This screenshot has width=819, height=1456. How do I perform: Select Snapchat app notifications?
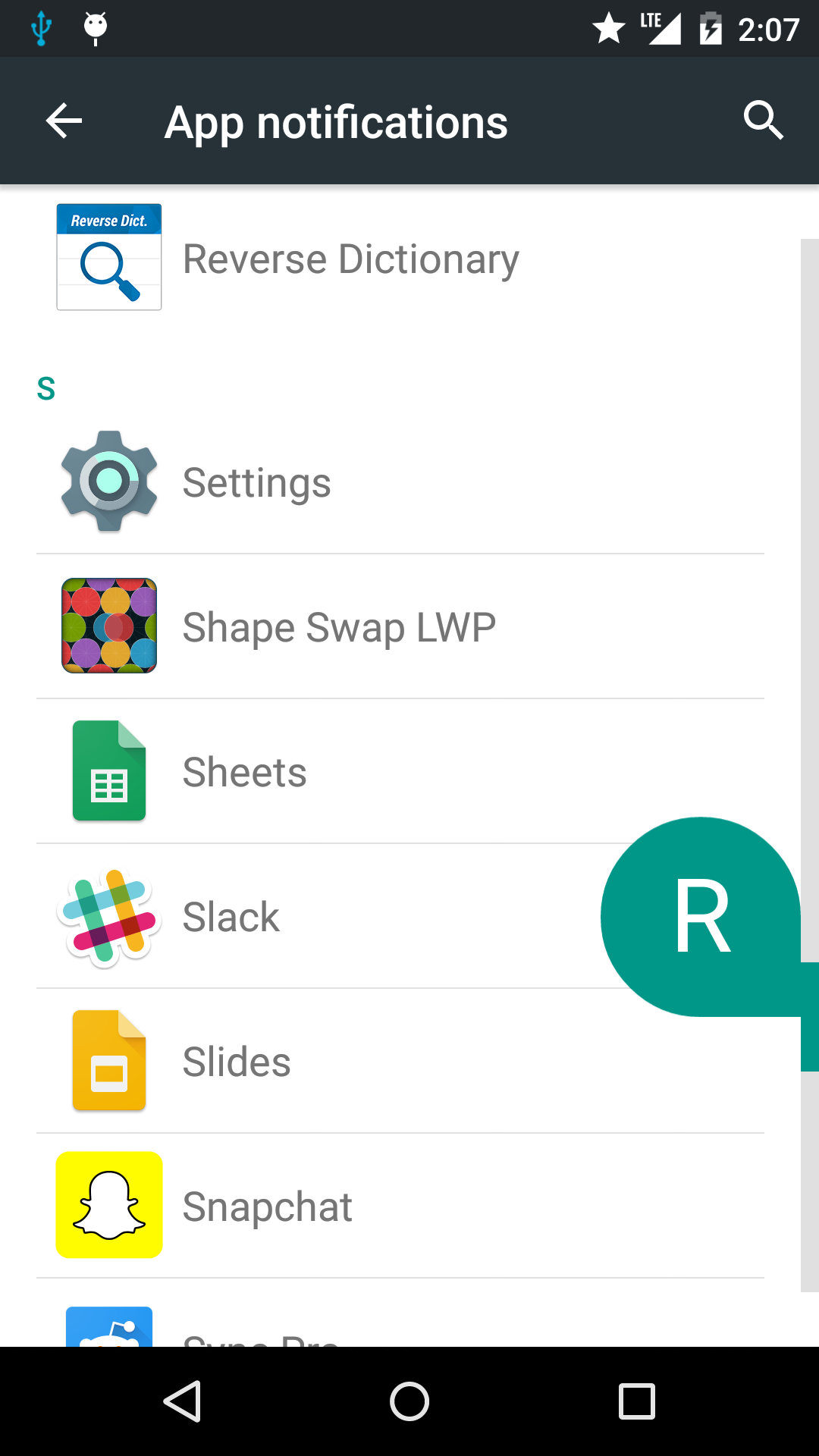pos(400,1206)
